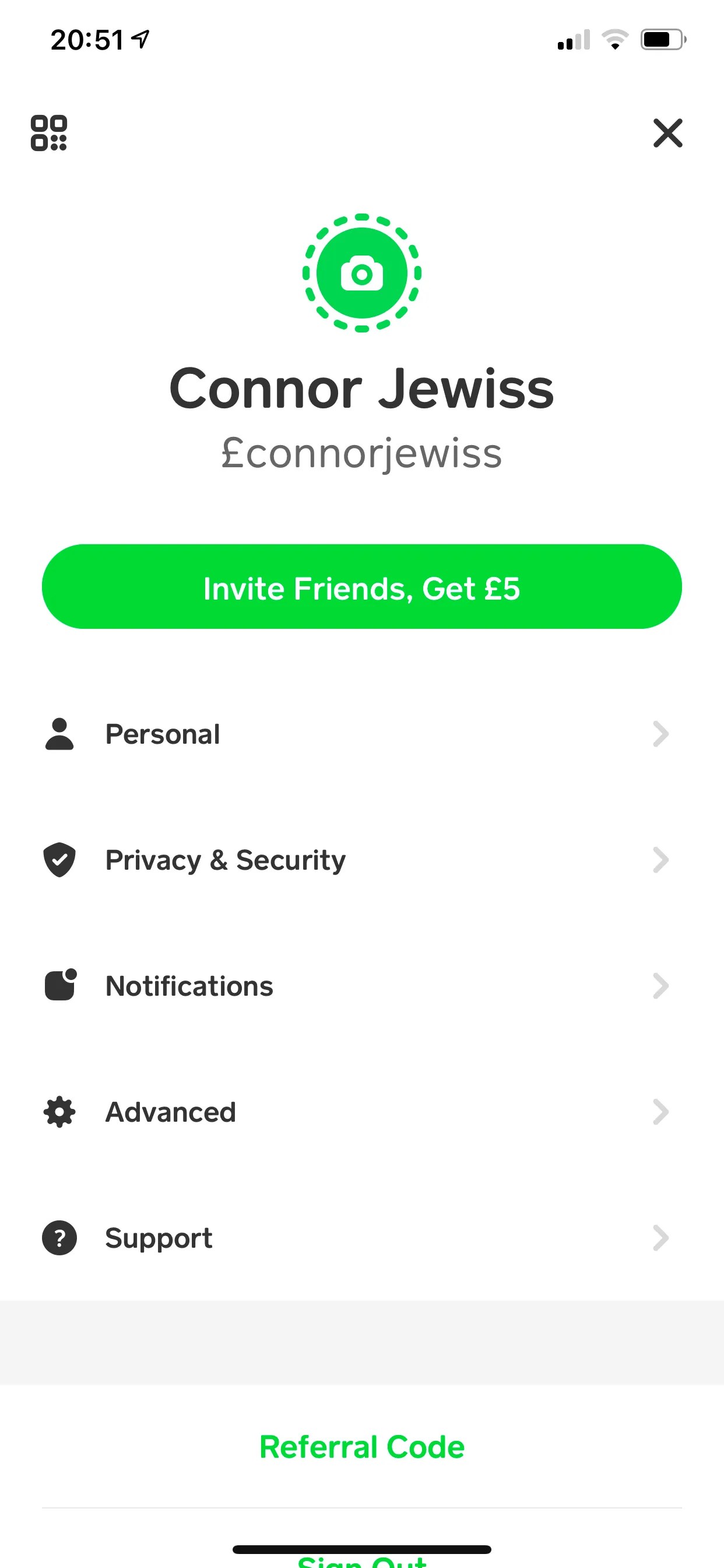
Task: Click the Privacy & Security shield icon
Action: tap(59, 860)
